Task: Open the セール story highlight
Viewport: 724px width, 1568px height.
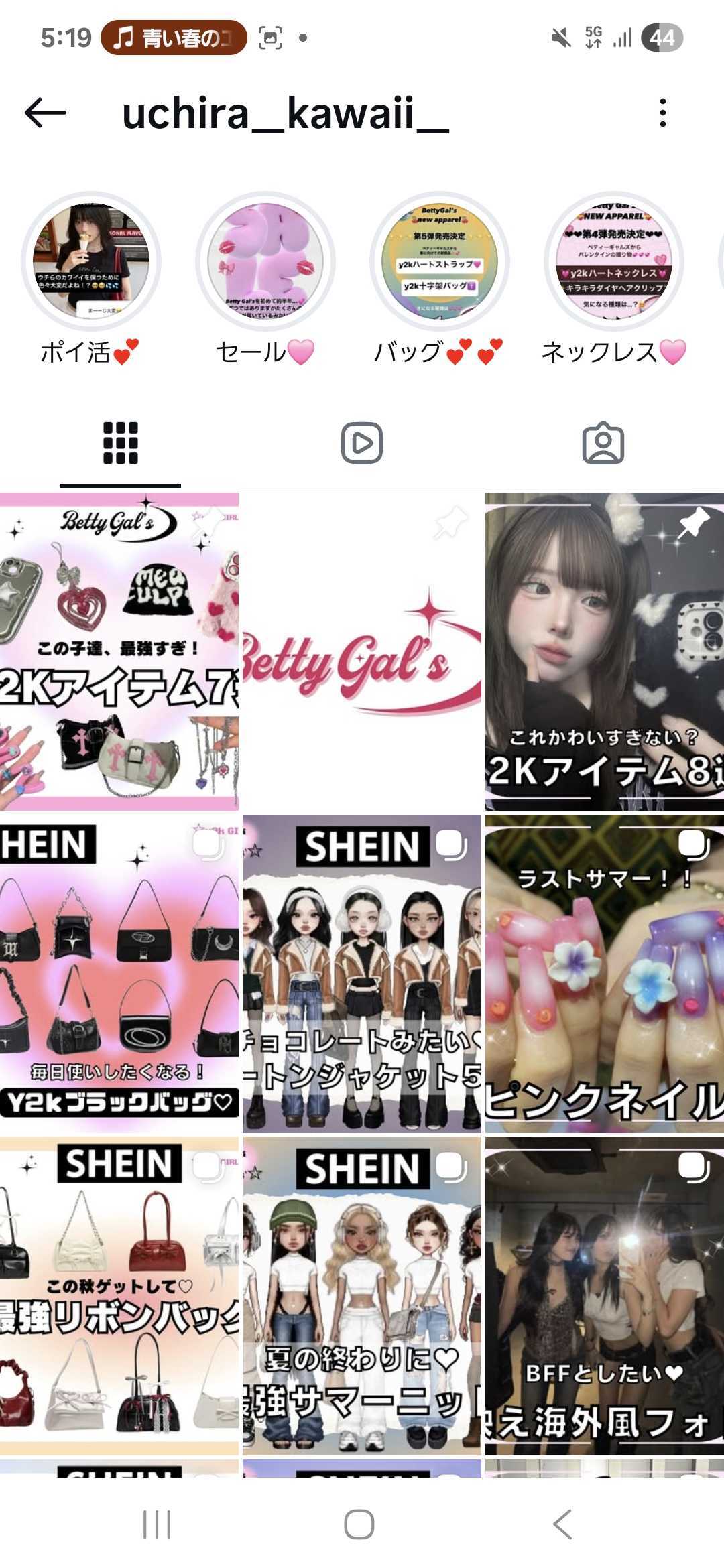Action: coord(265,261)
